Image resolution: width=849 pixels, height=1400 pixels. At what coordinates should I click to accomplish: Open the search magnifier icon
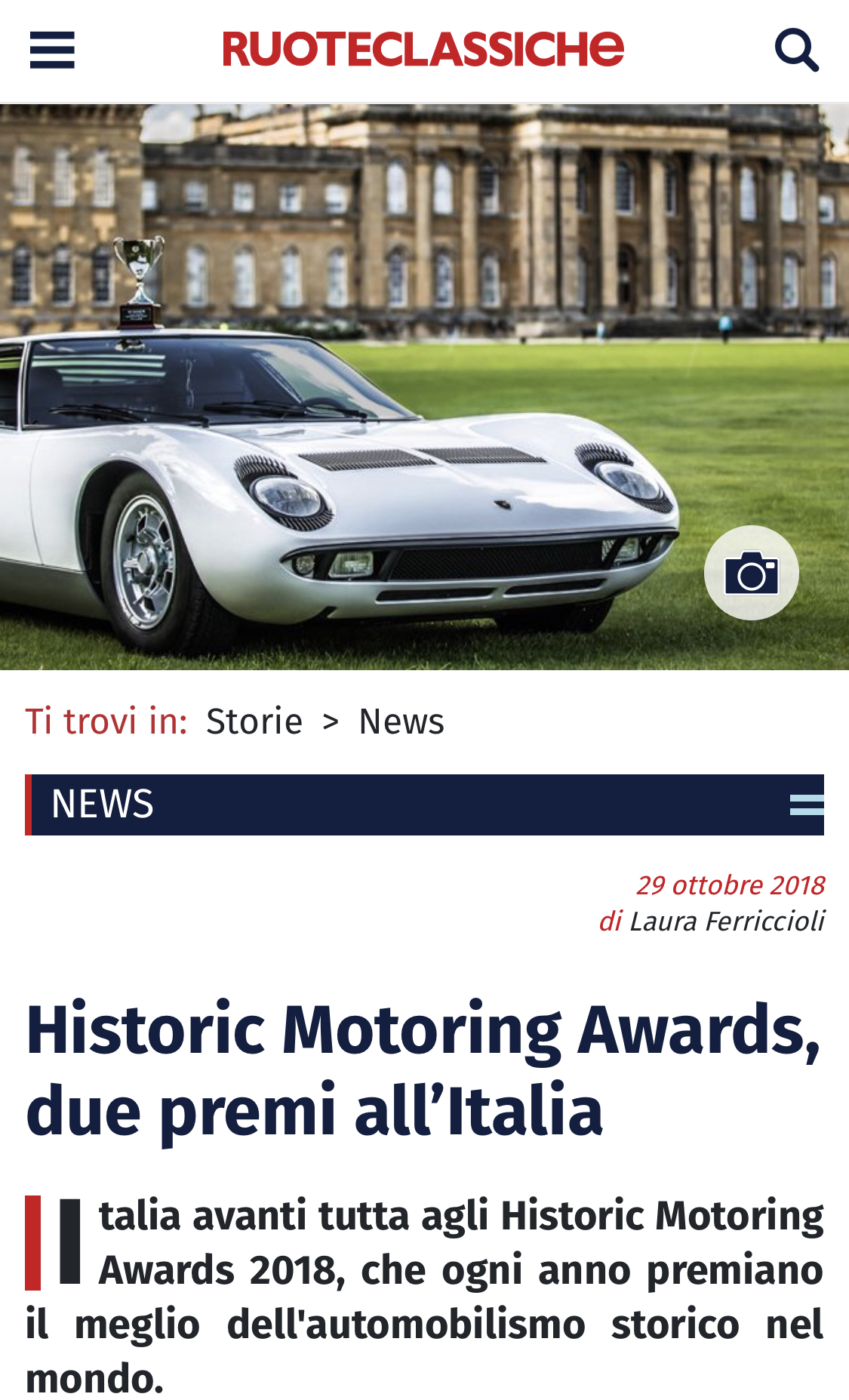[796, 50]
